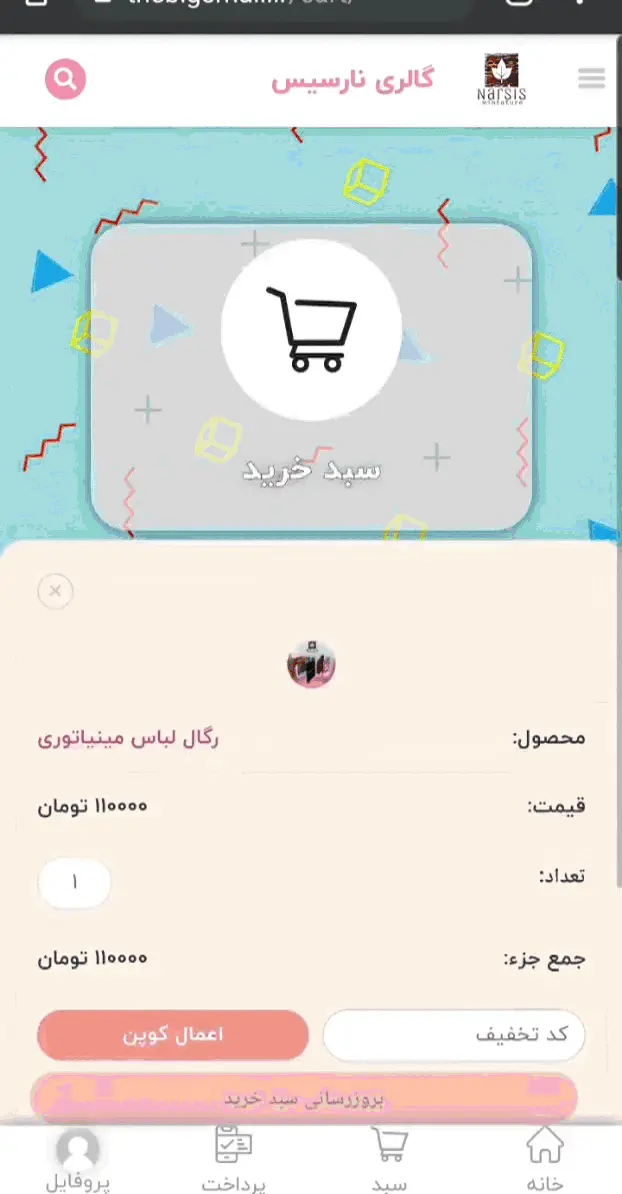Open the hamburger drawer menu
622x1194 pixels.
pos(591,79)
